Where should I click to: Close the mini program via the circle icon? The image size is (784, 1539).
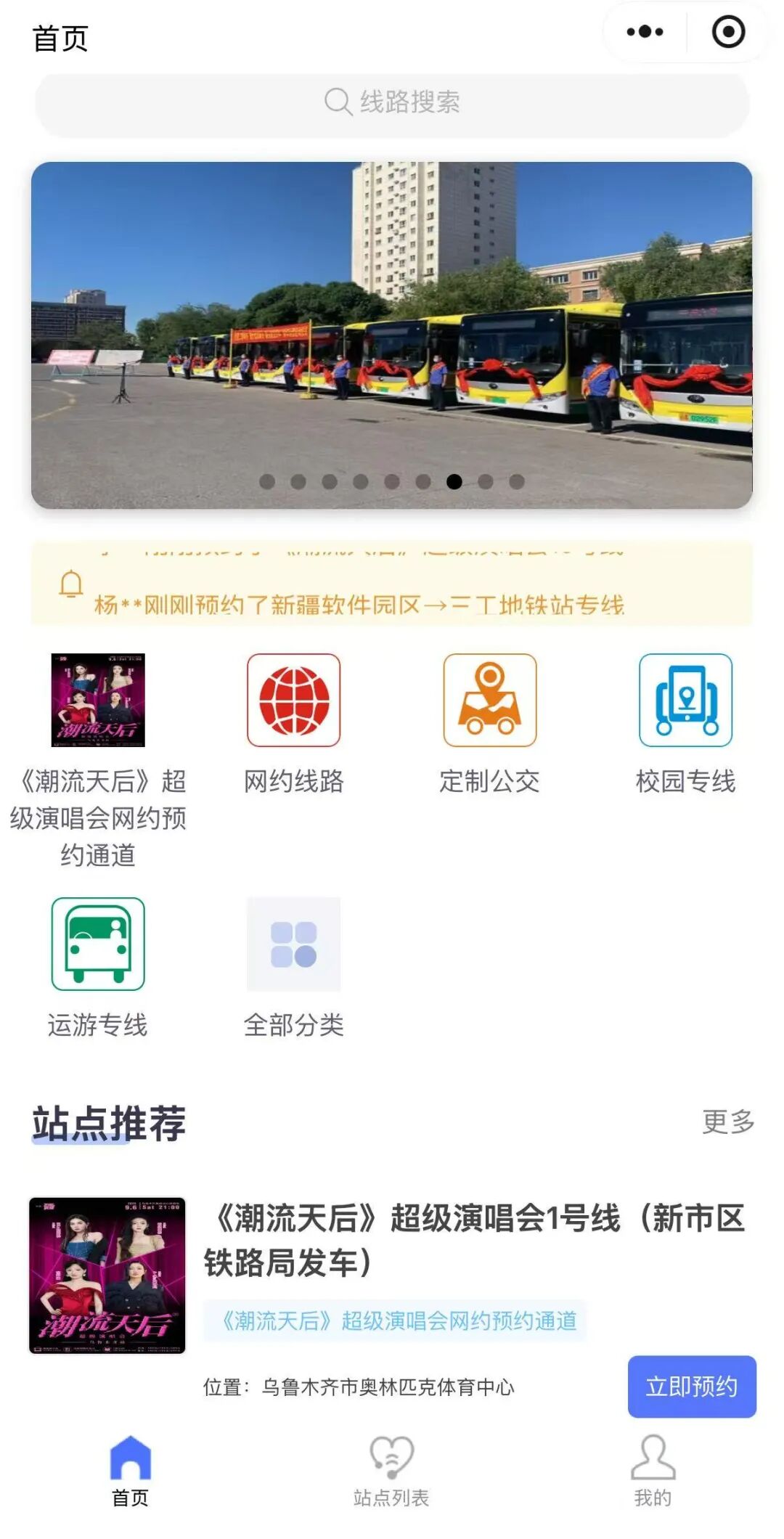728,32
